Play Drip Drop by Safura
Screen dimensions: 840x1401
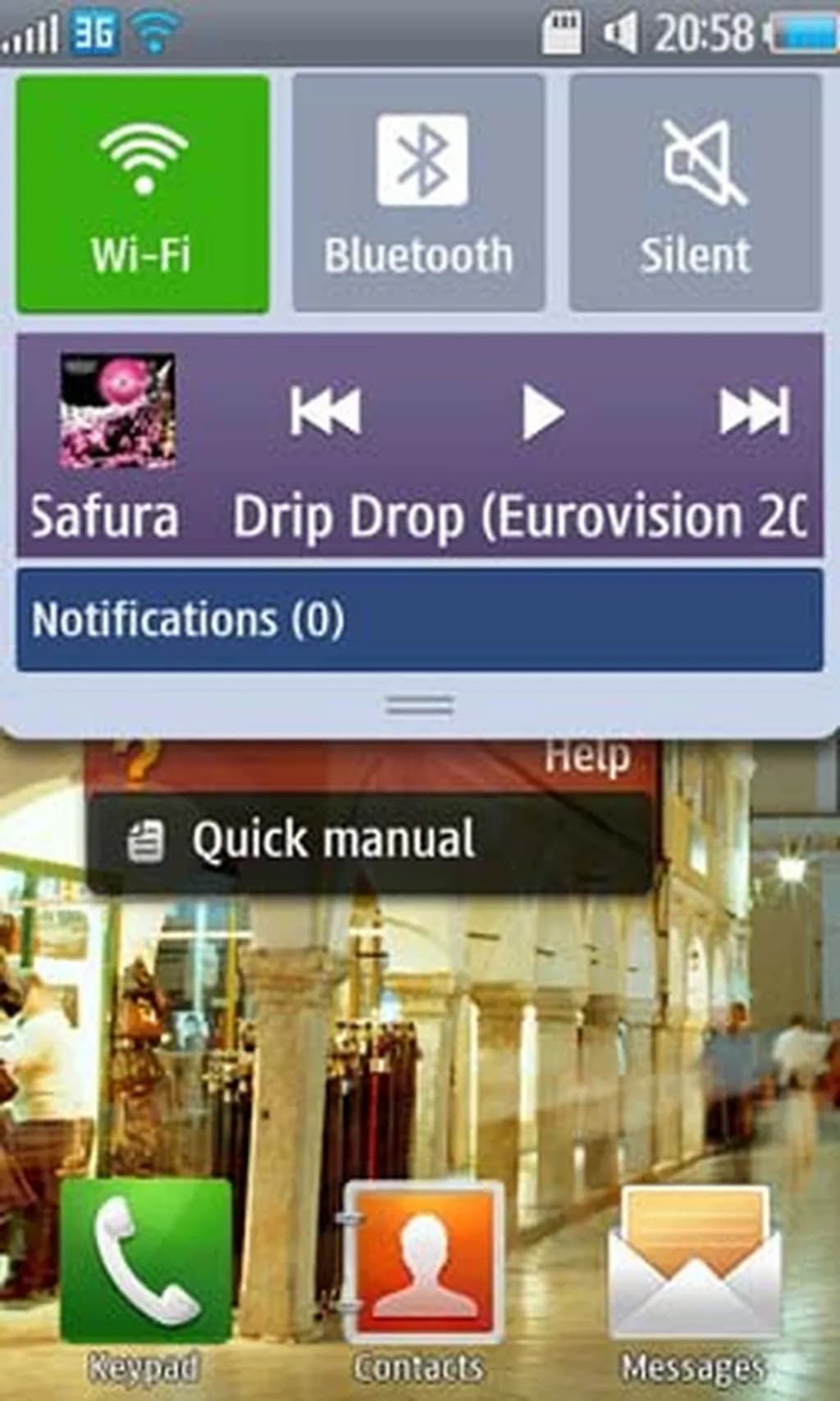click(542, 413)
